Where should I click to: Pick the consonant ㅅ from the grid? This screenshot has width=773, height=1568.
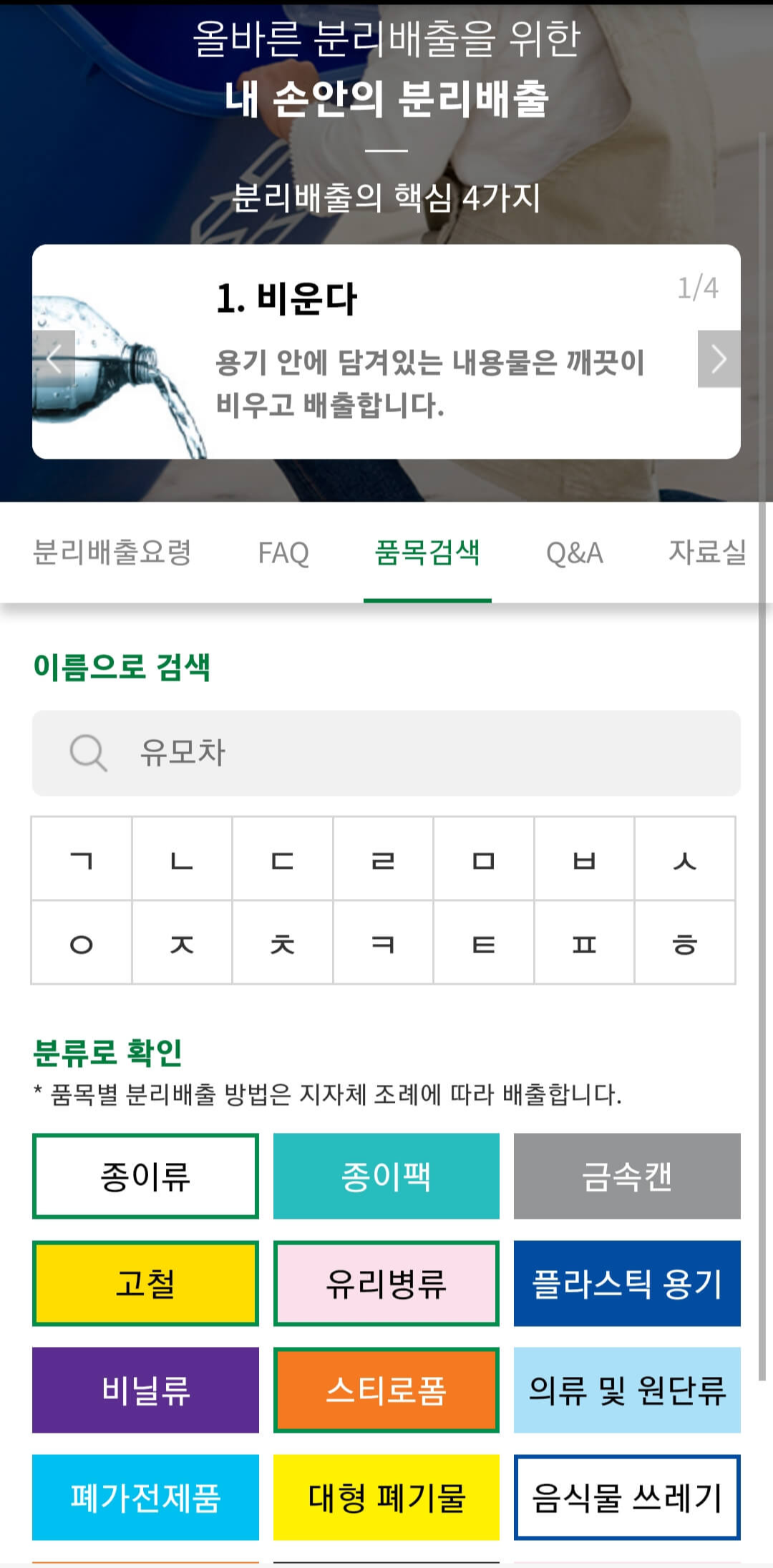click(685, 859)
